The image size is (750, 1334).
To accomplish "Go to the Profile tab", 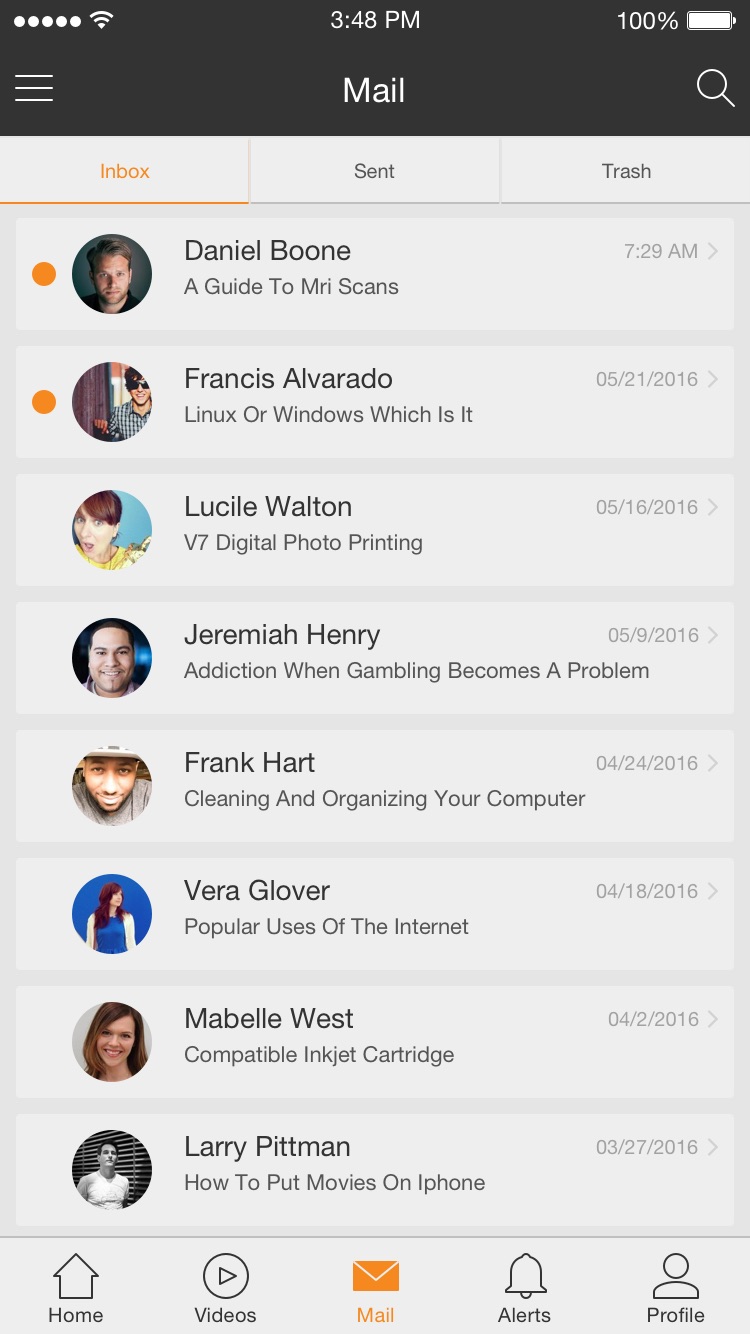I will pyautogui.click(x=675, y=1288).
